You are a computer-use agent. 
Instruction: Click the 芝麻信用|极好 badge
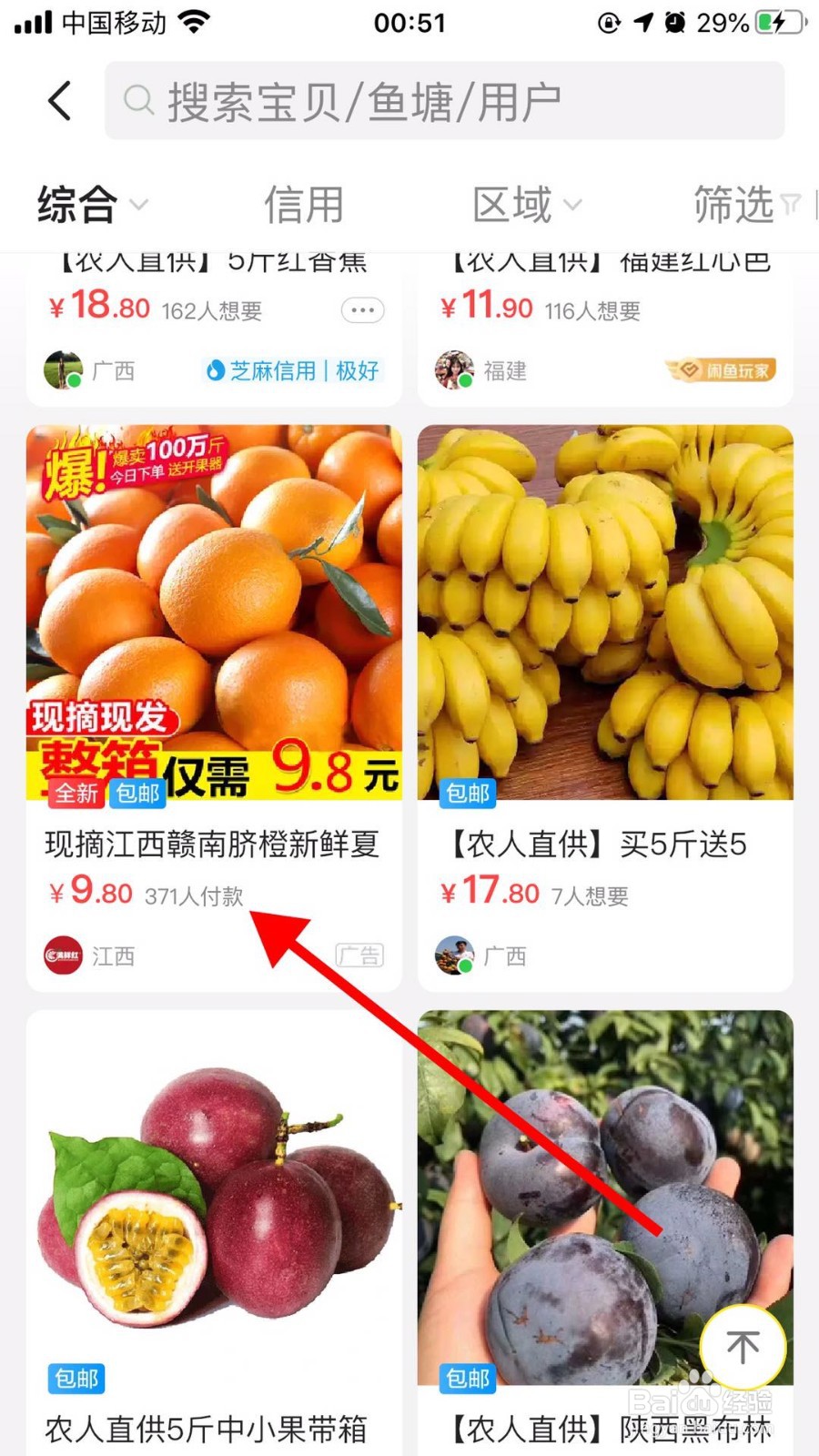[x=291, y=370]
